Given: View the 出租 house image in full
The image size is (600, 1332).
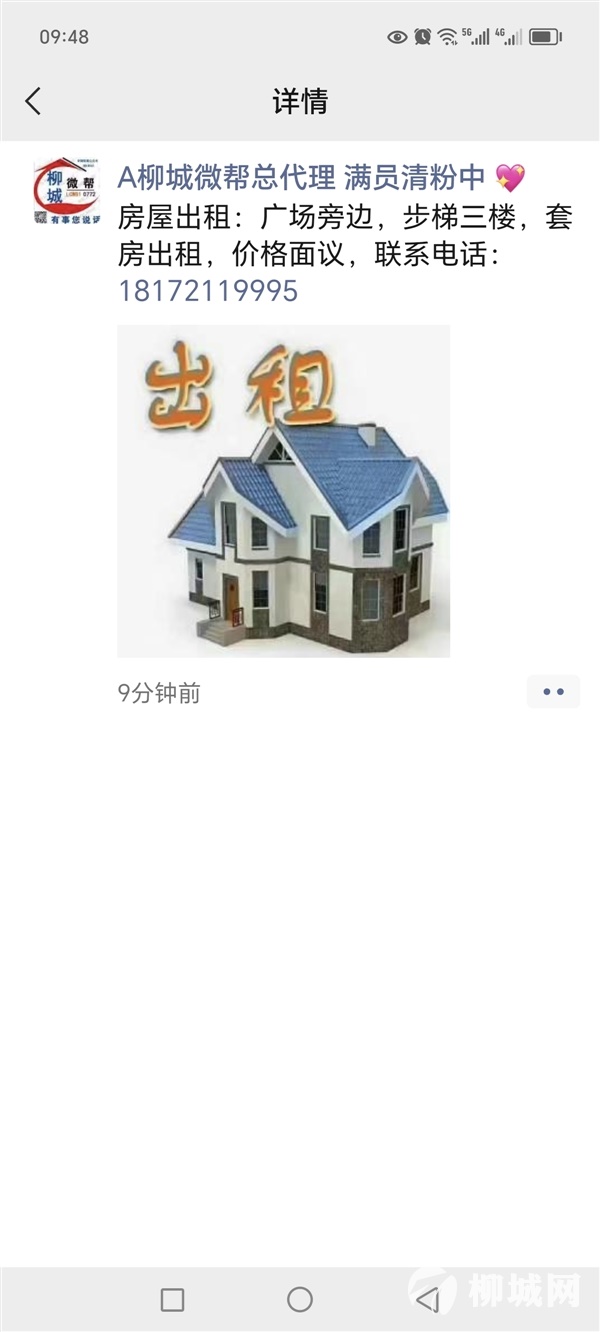Looking at the screenshot, I should (284, 491).
